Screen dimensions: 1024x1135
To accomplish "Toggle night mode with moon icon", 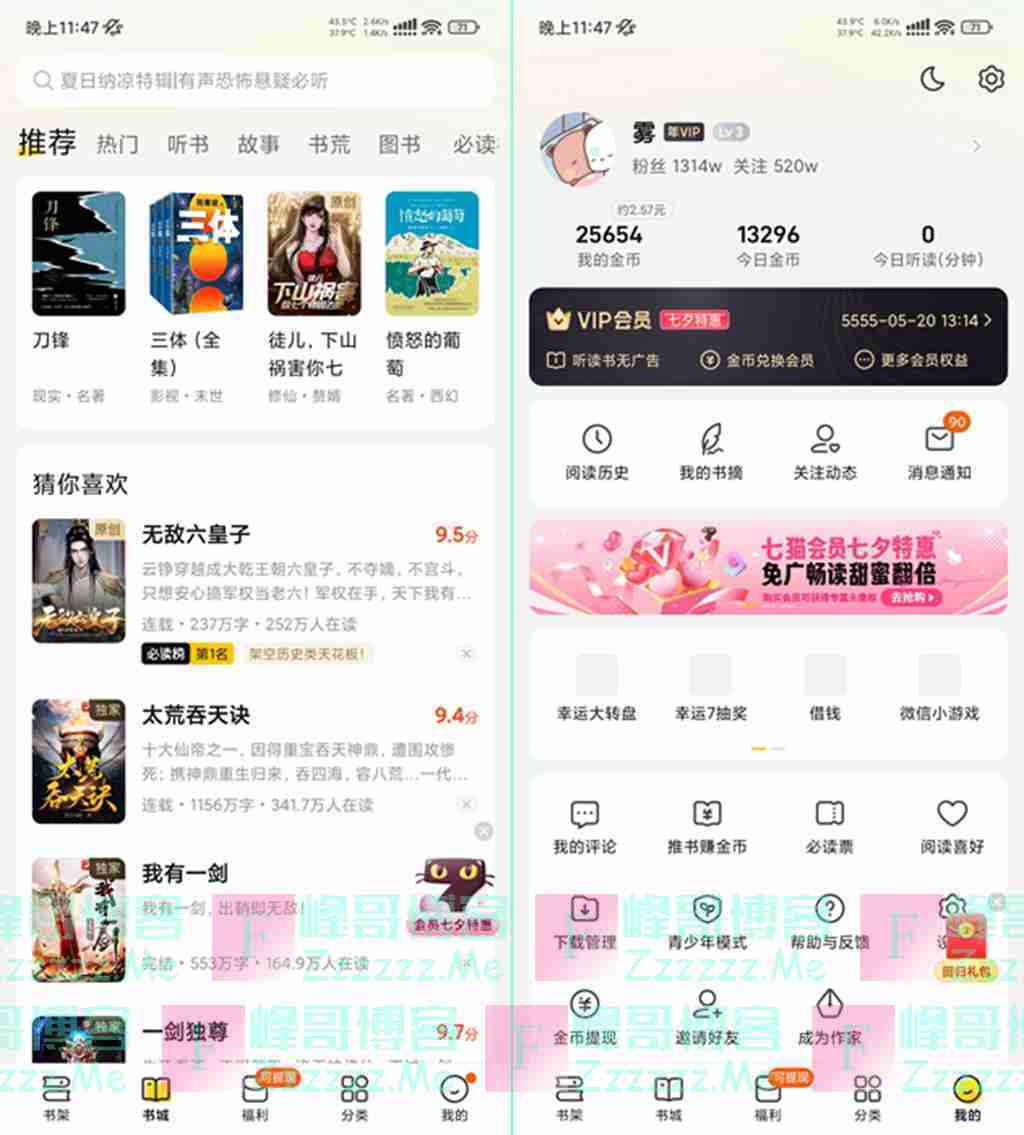I will [x=932, y=79].
